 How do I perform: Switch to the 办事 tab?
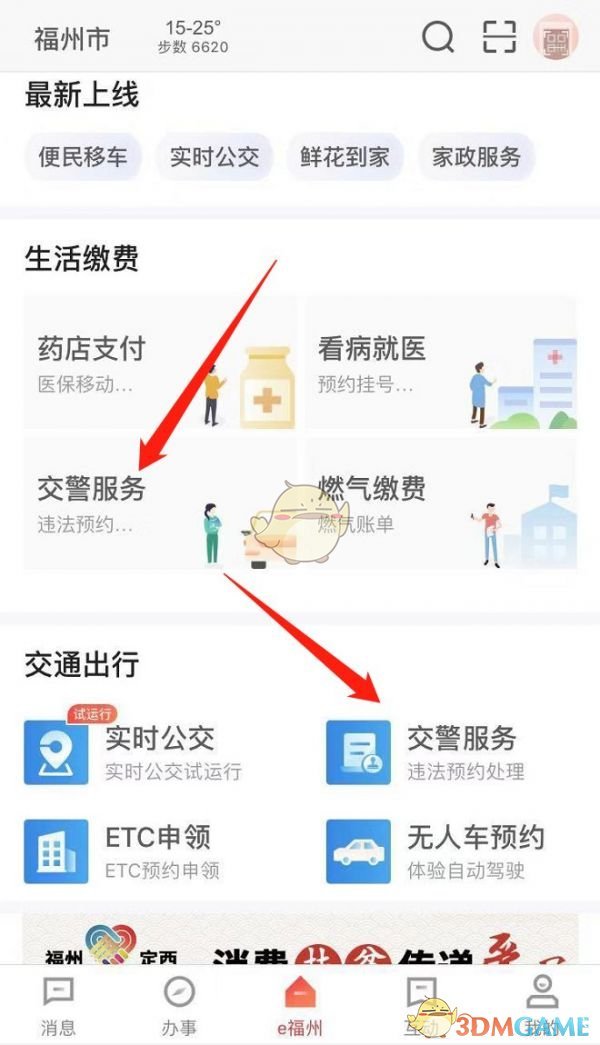[179, 1005]
